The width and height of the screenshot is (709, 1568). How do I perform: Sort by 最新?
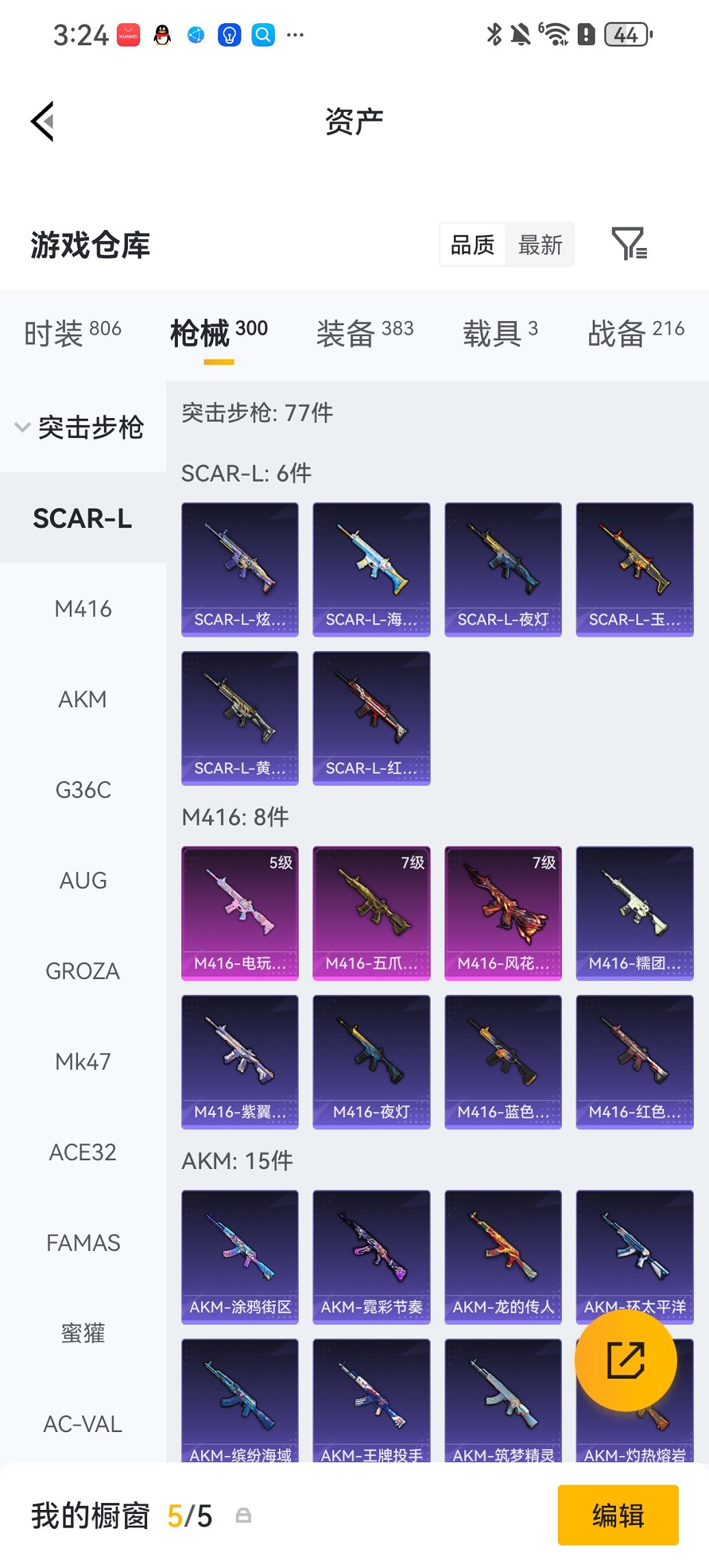pos(539,245)
